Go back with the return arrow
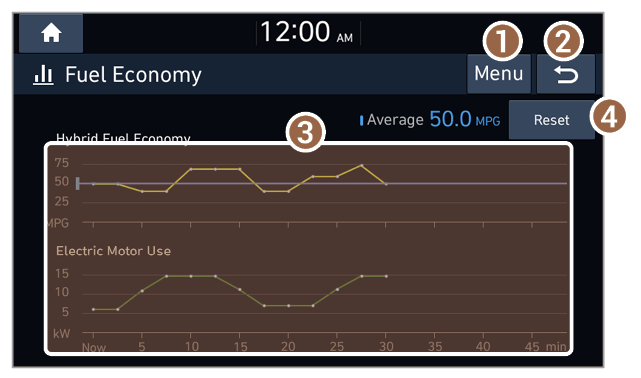This screenshot has width=641, height=378. (x=566, y=74)
